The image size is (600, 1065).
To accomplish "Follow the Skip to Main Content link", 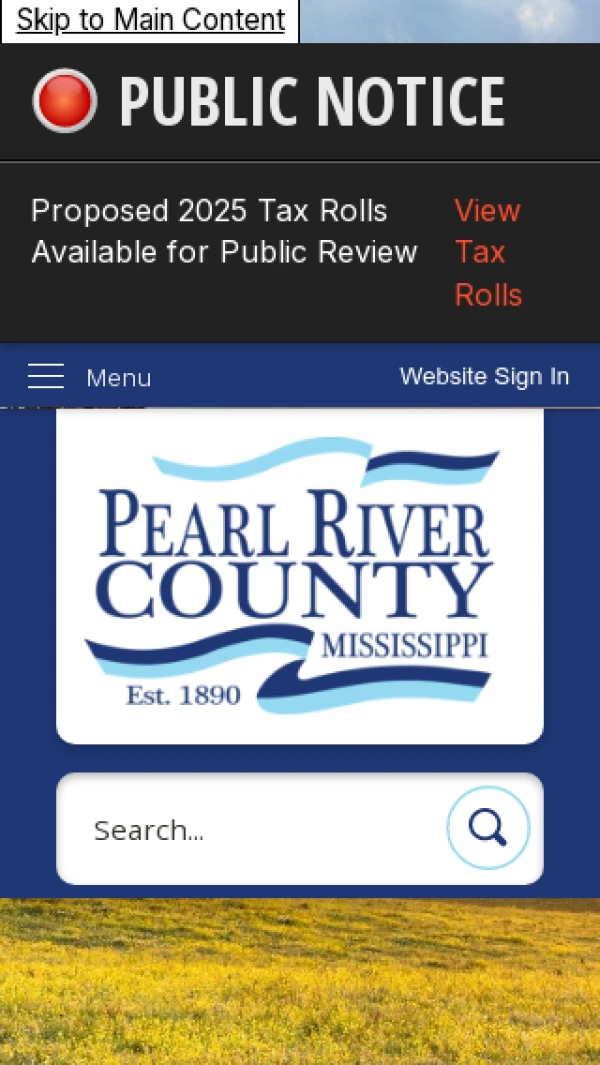I will (150, 20).
